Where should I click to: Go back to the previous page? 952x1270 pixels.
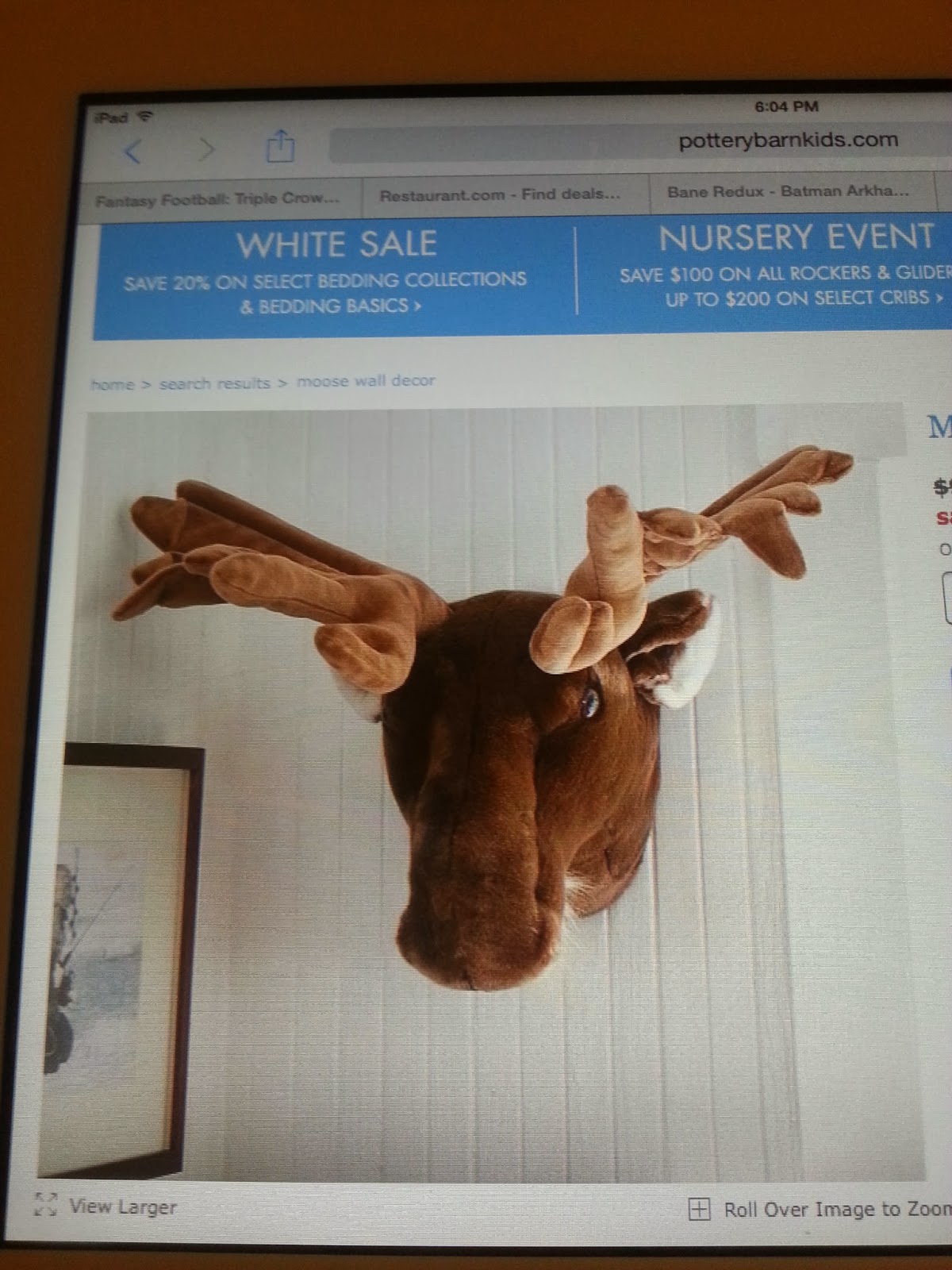click(132, 151)
